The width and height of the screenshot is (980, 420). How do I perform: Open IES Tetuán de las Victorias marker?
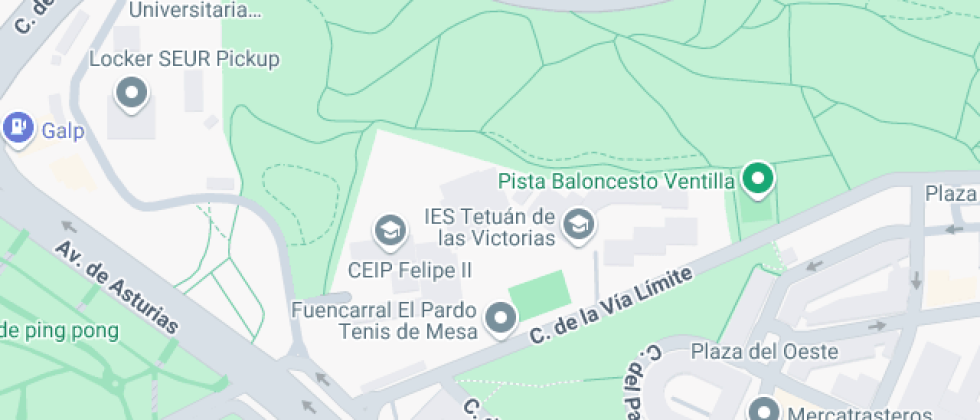[x=578, y=226]
